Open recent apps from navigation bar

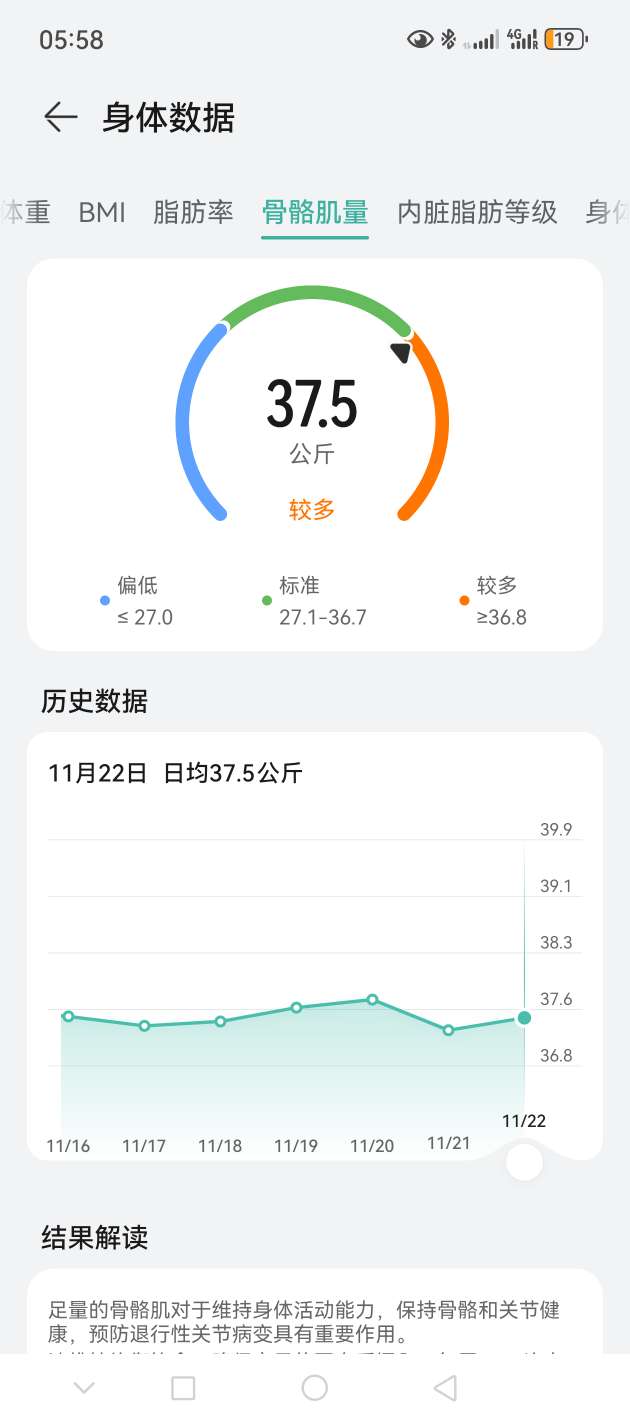click(183, 1387)
